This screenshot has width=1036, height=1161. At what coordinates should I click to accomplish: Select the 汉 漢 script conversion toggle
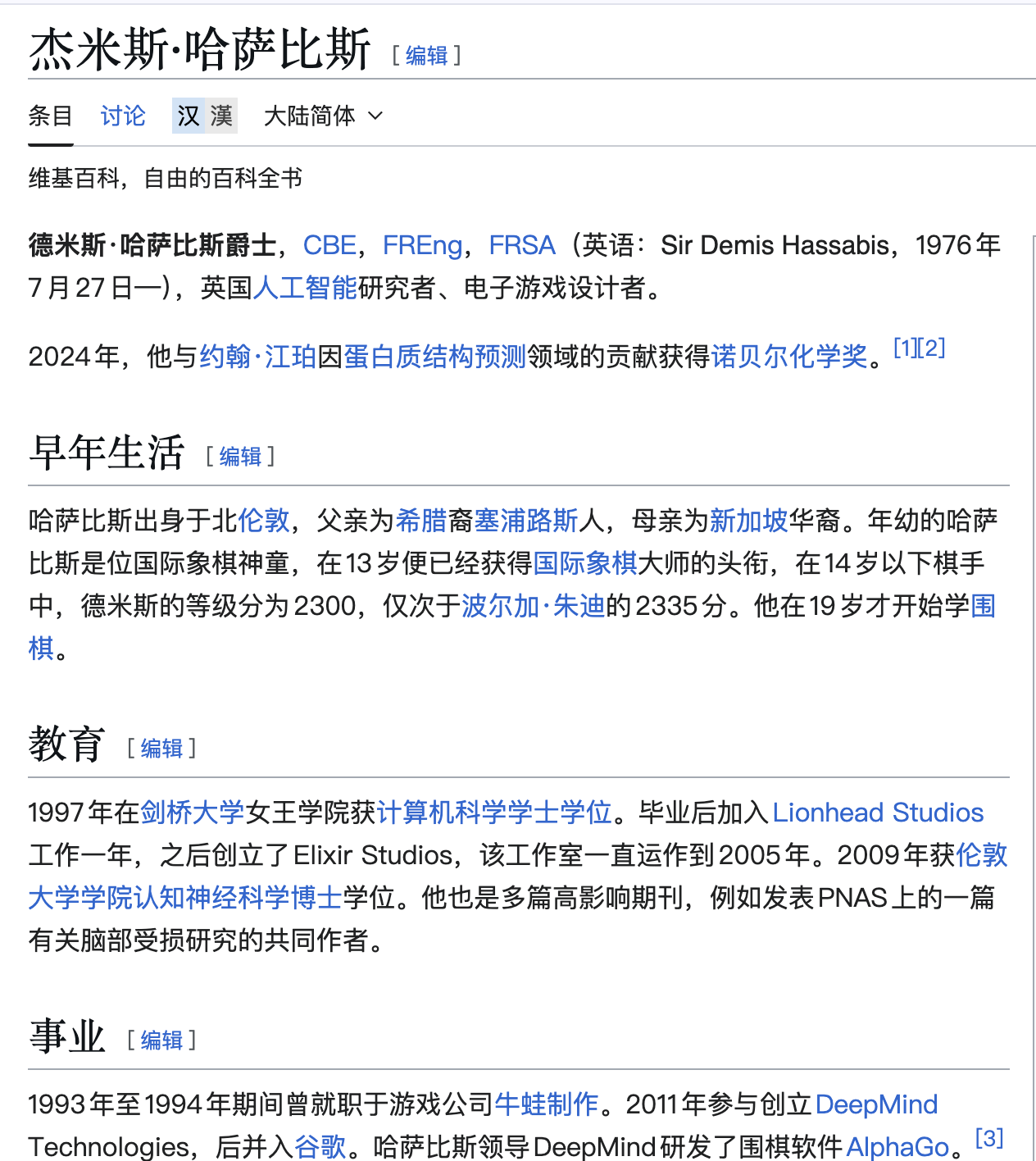205,116
